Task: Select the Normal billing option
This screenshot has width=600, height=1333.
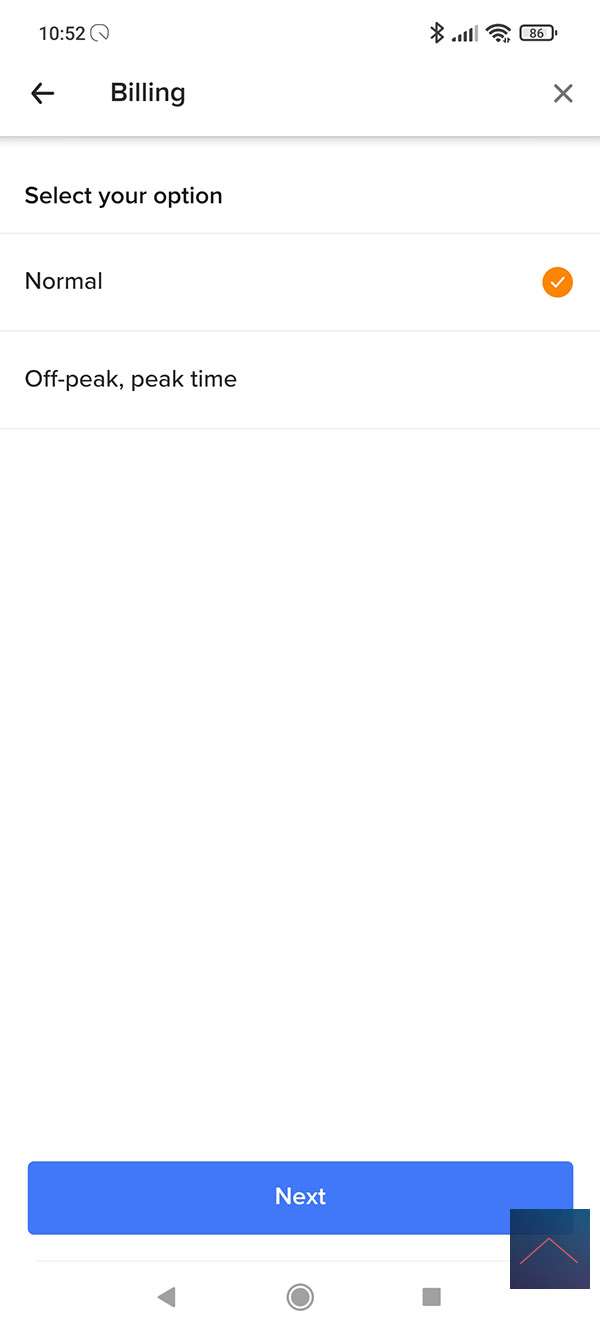Action: point(300,282)
